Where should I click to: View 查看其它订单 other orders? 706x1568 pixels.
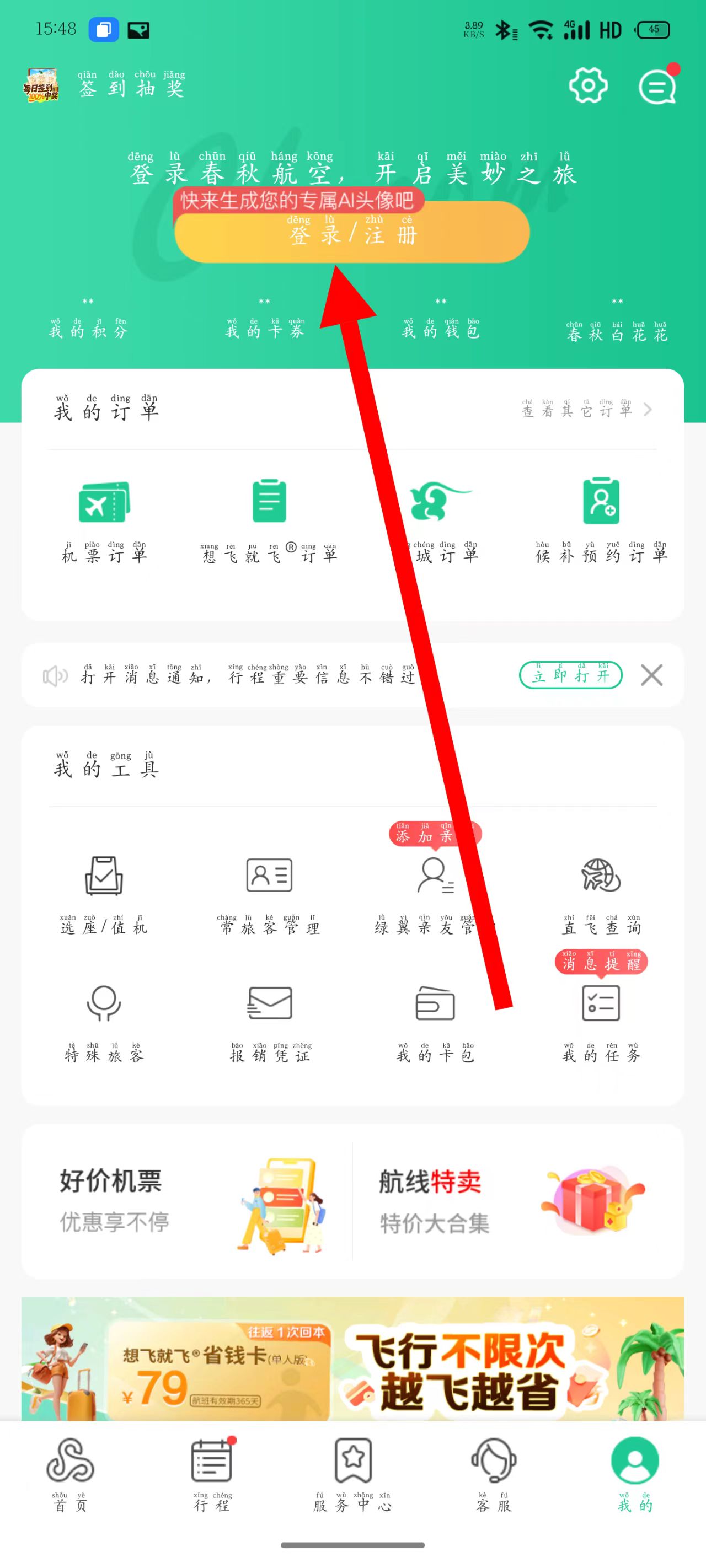tap(586, 410)
